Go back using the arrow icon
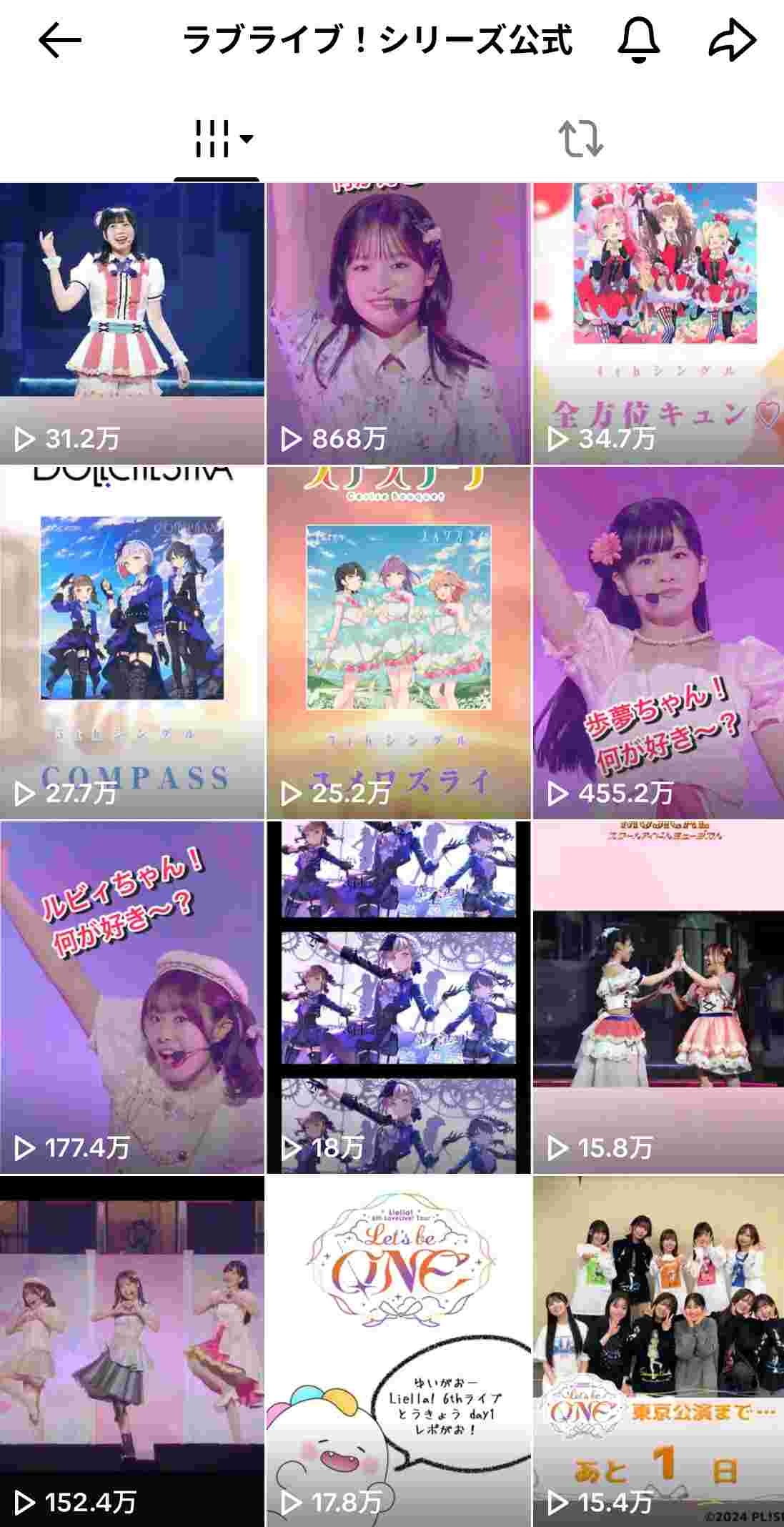The image size is (784, 1527). coord(60,40)
